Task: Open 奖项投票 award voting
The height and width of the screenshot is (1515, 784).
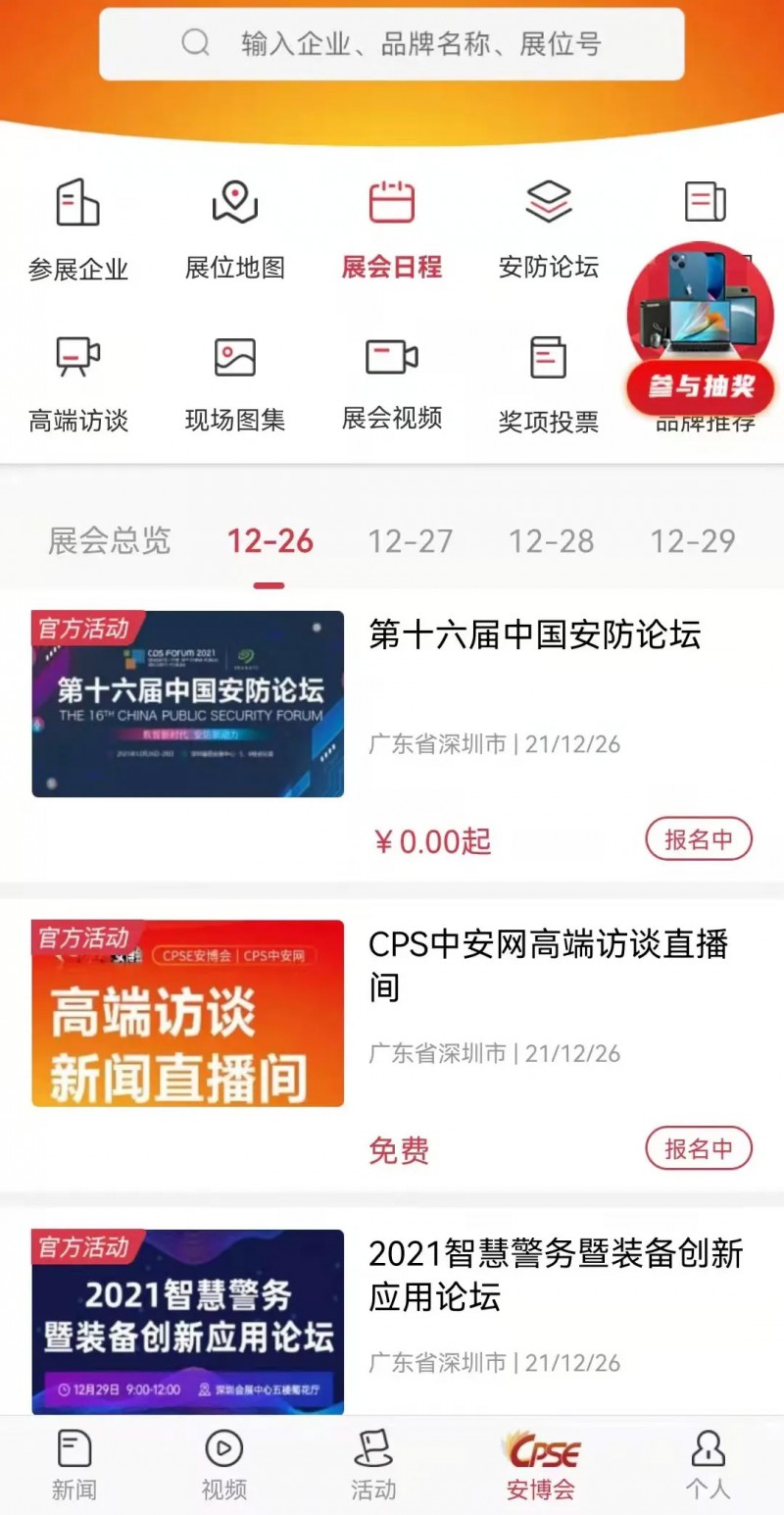Action: [x=549, y=383]
